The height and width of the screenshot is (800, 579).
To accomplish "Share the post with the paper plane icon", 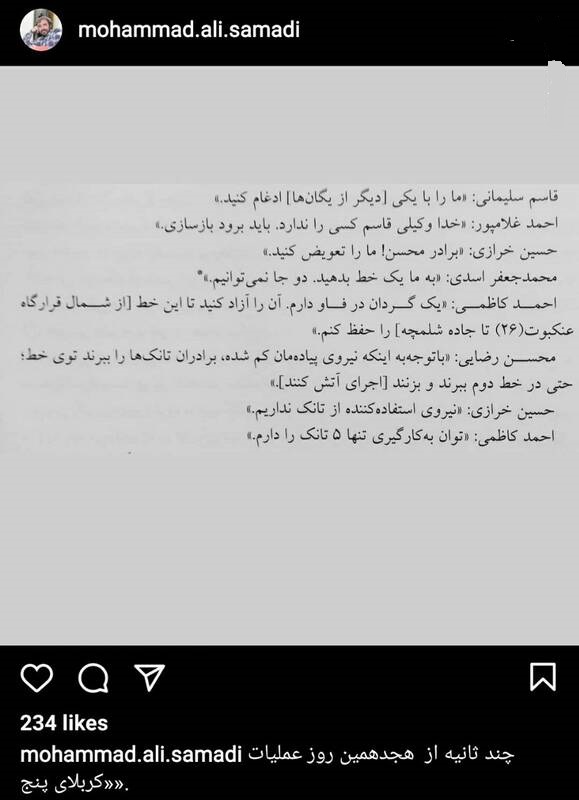I will point(149,678).
